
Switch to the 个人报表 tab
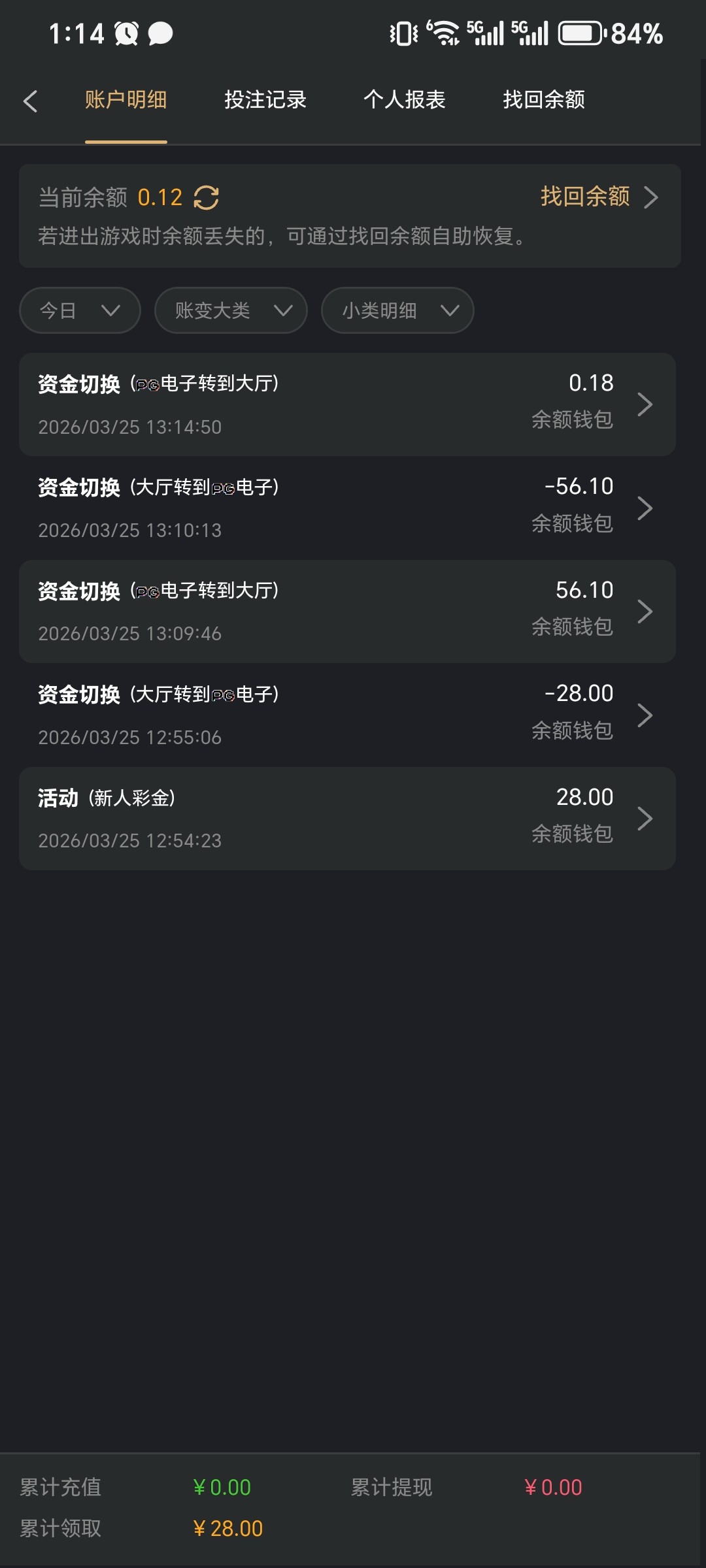pyautogui.click(x=404, y=100)
